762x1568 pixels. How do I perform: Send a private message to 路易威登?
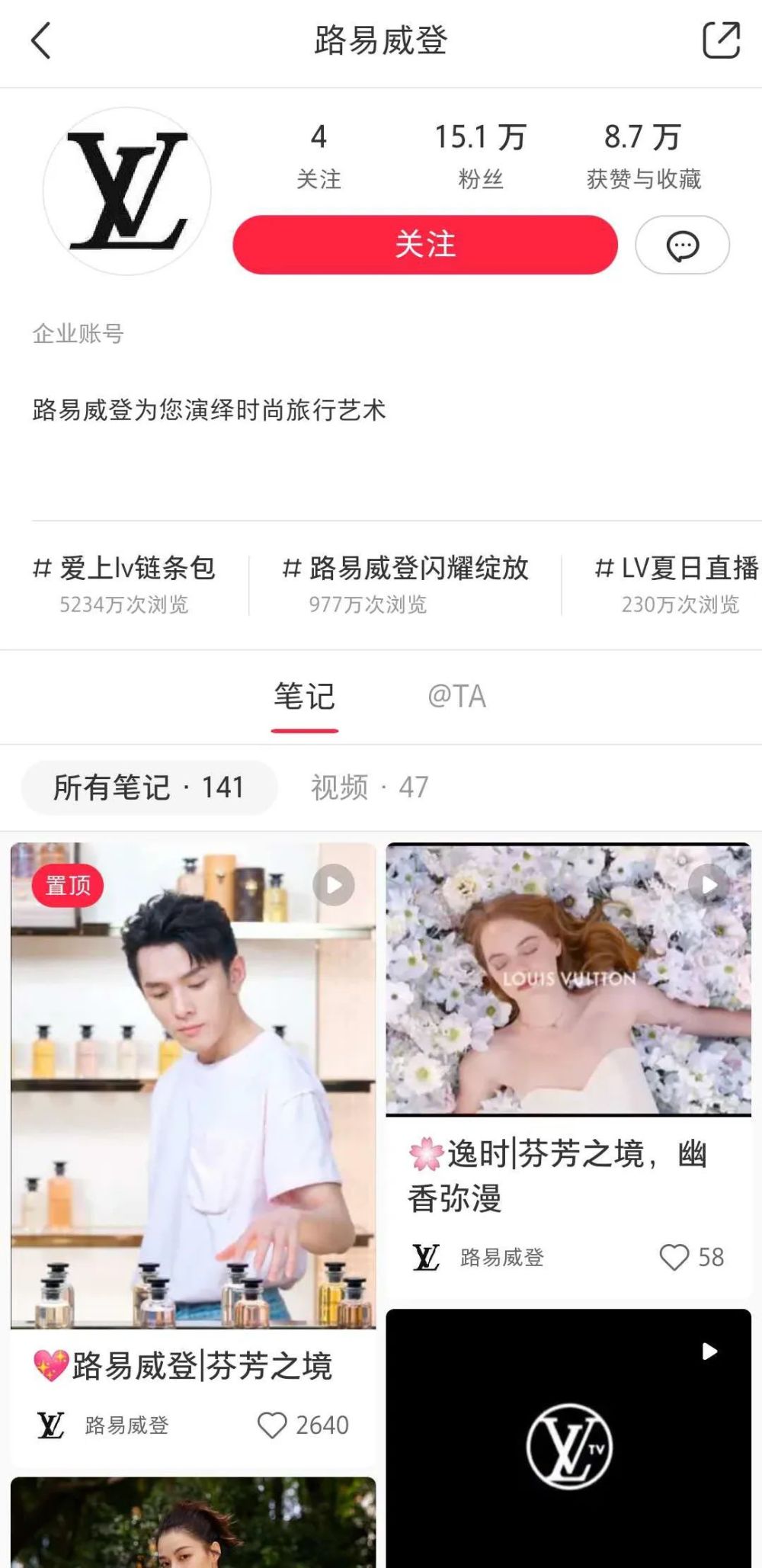pos(682,245)
